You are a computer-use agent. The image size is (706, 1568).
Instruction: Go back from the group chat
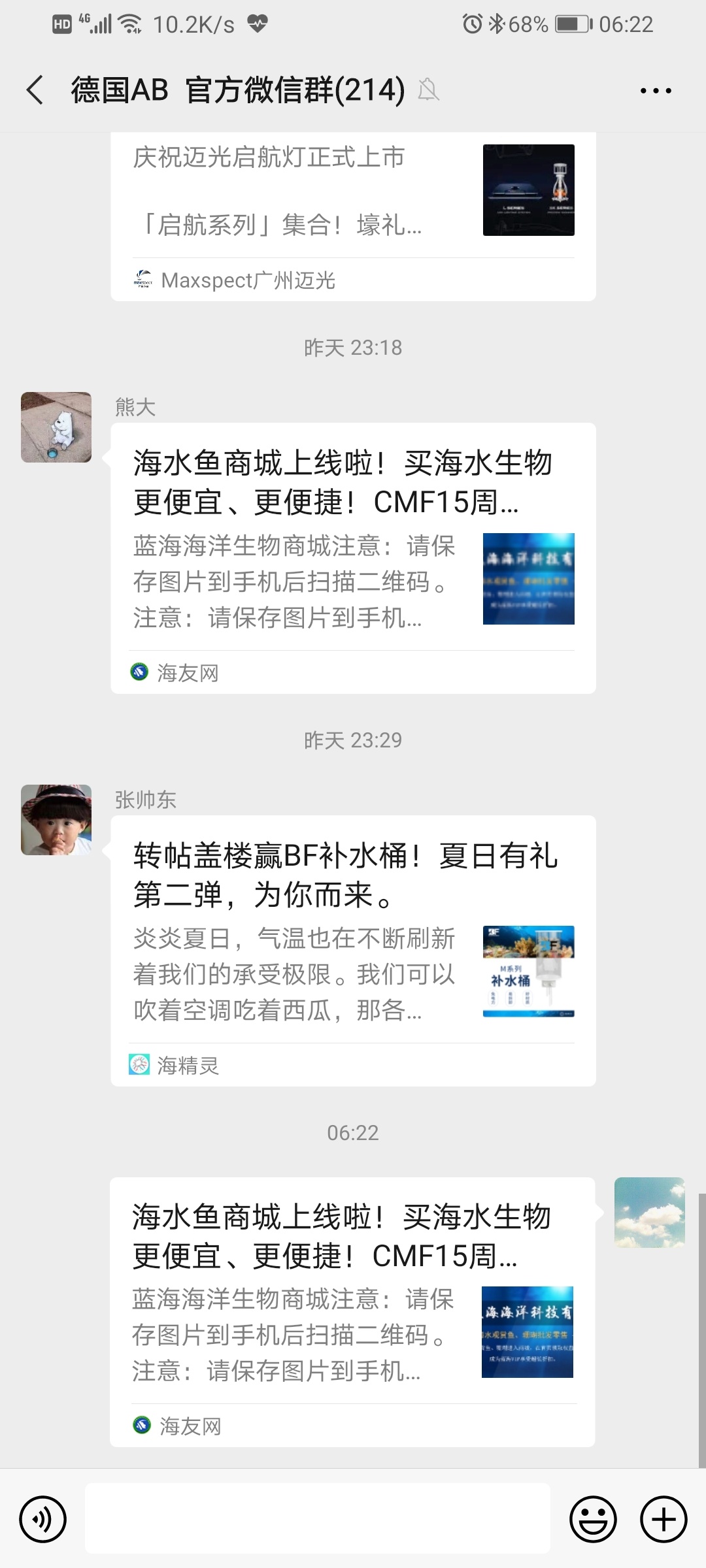pyautogui.click(x=35, y=90)
